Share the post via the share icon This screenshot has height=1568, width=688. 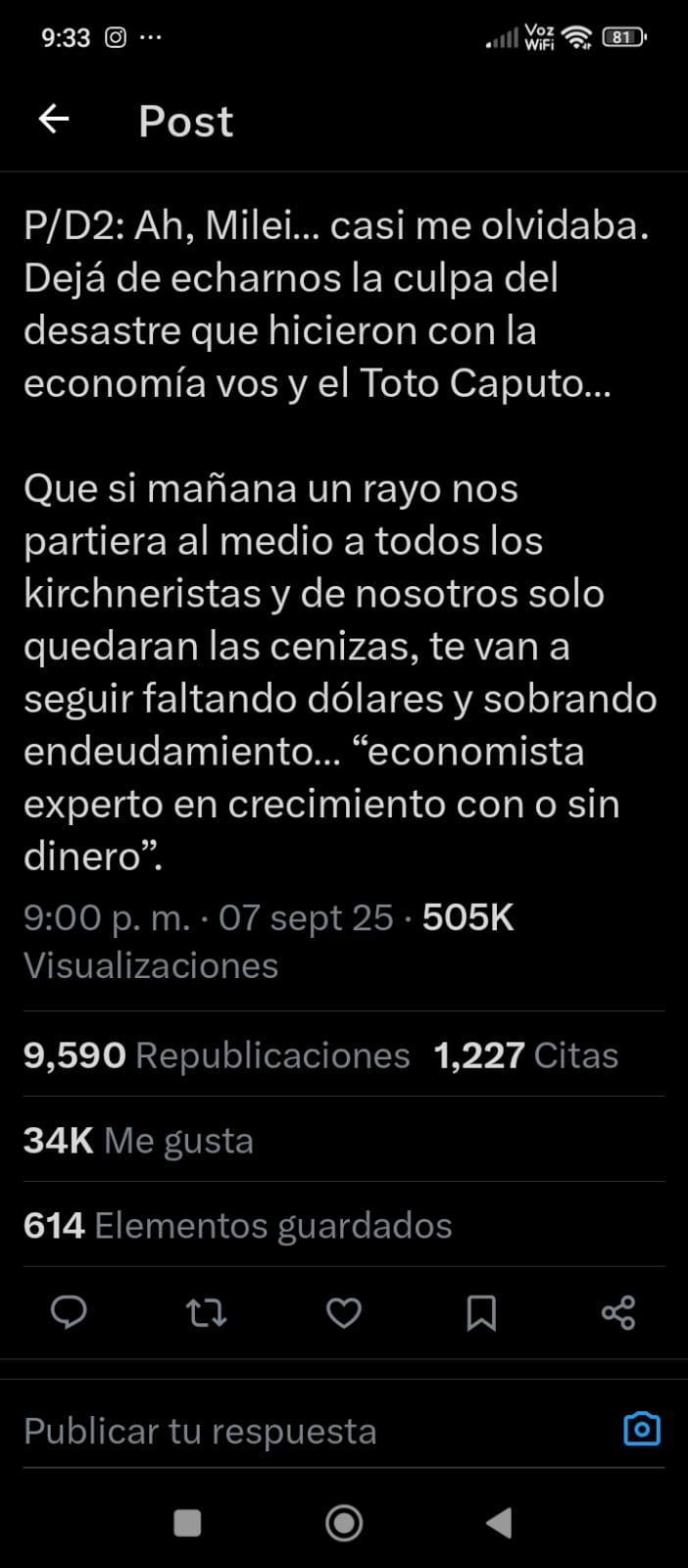coord(618,1312)
